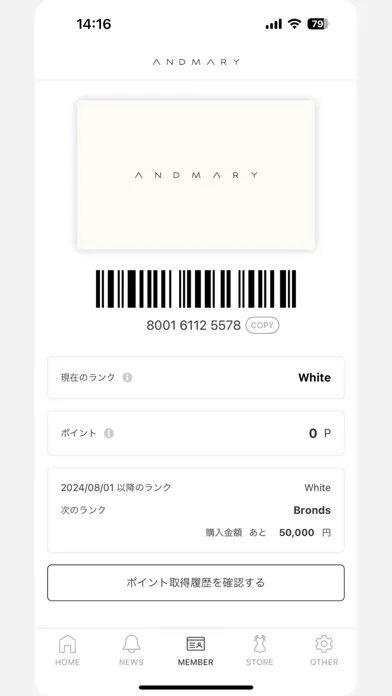392x696 pixels.
Task: Go to the HOME tab
Action: (67, 650)
